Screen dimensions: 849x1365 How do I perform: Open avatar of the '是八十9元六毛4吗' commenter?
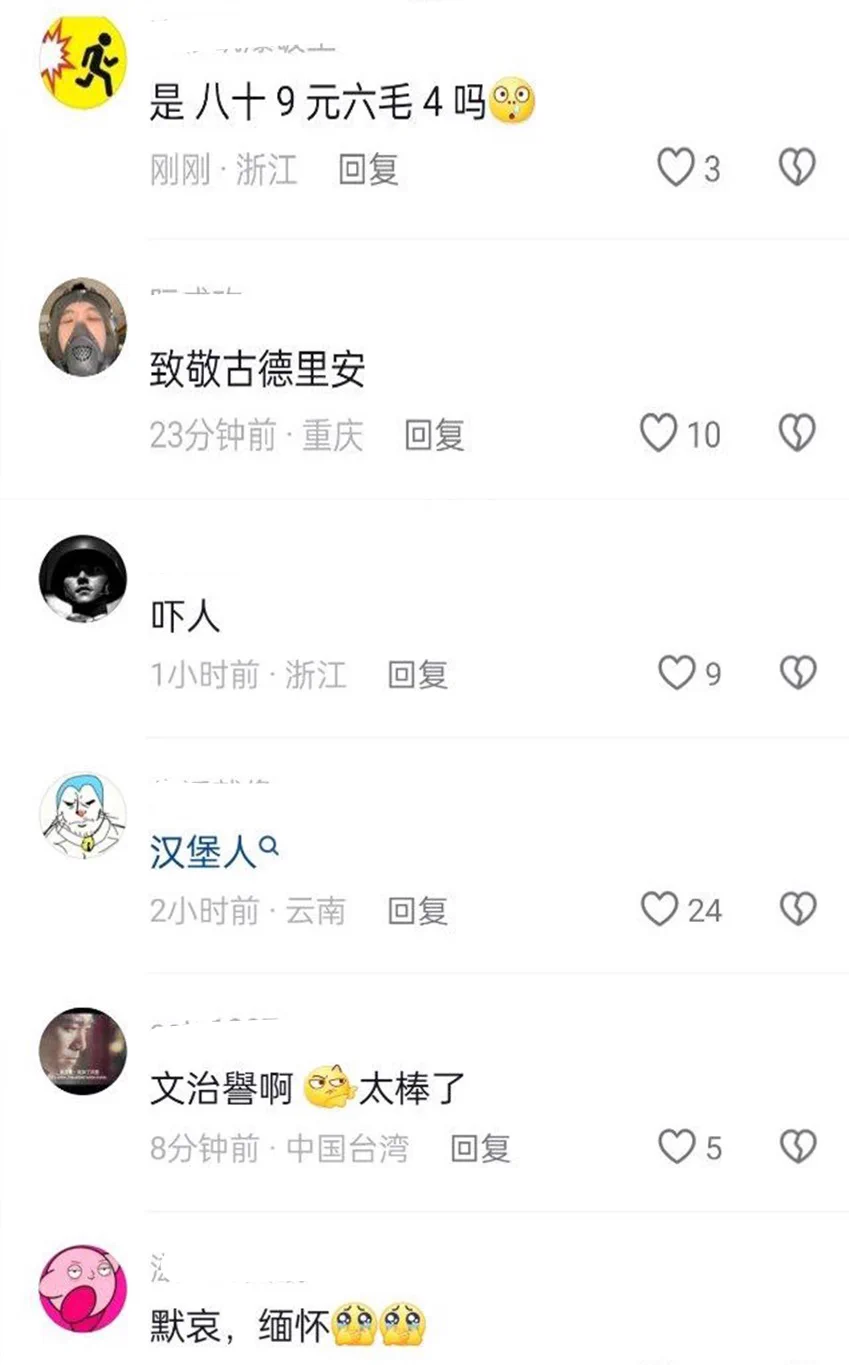[82, 62]
